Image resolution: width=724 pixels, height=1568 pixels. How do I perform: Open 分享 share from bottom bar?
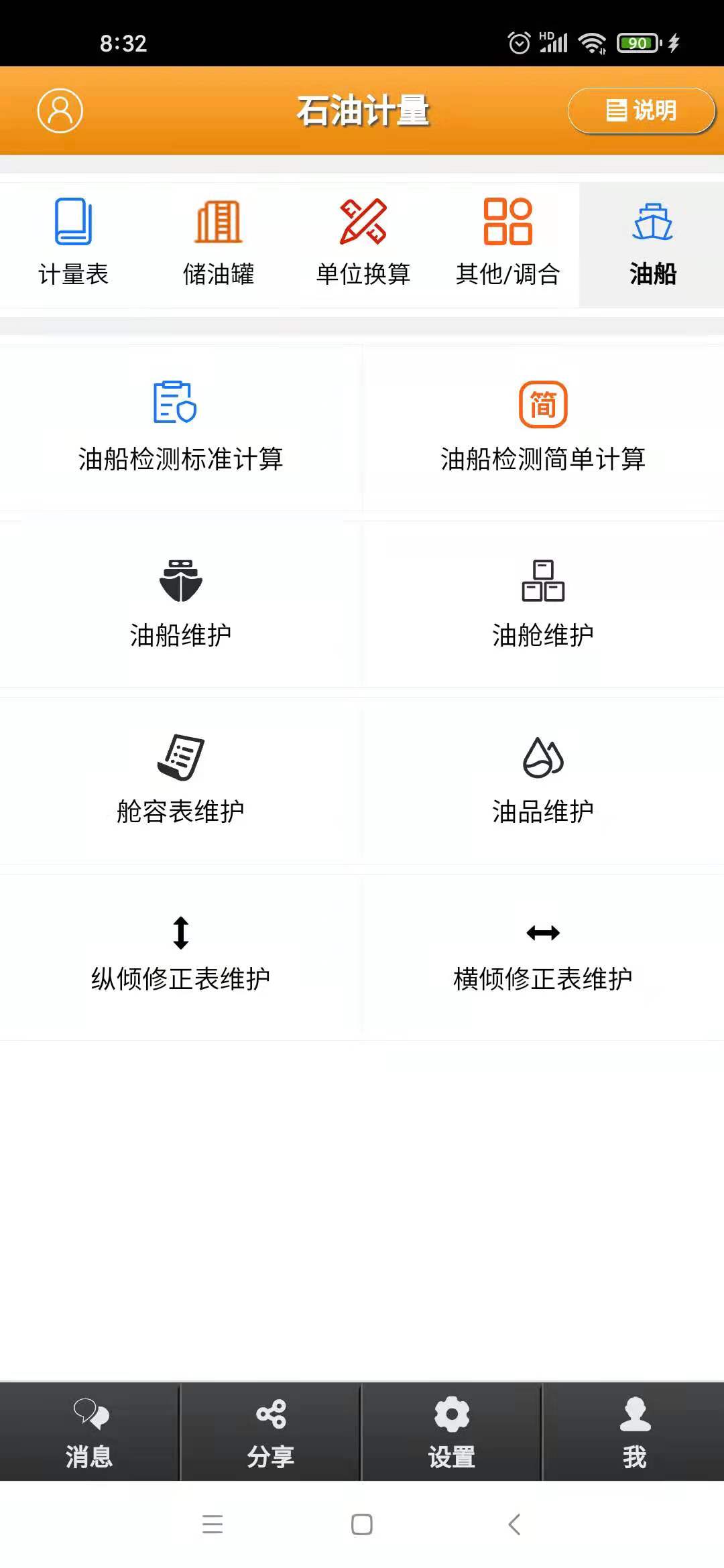[271, 1434]
